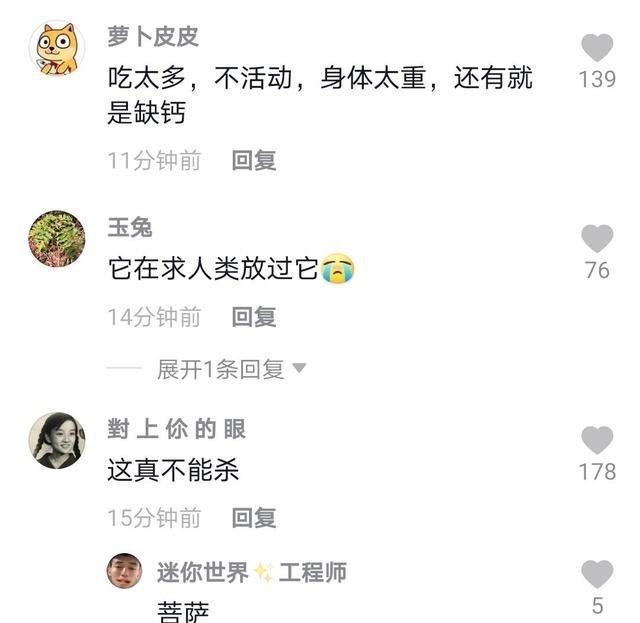Like 萝卜皮皮's comment

(x=597, y=47)
